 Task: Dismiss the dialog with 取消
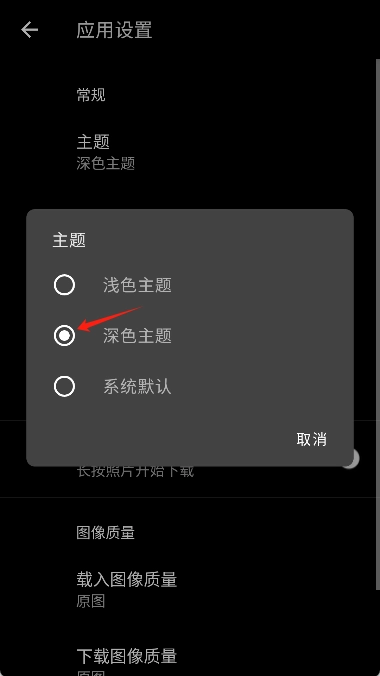coord(311,439)
